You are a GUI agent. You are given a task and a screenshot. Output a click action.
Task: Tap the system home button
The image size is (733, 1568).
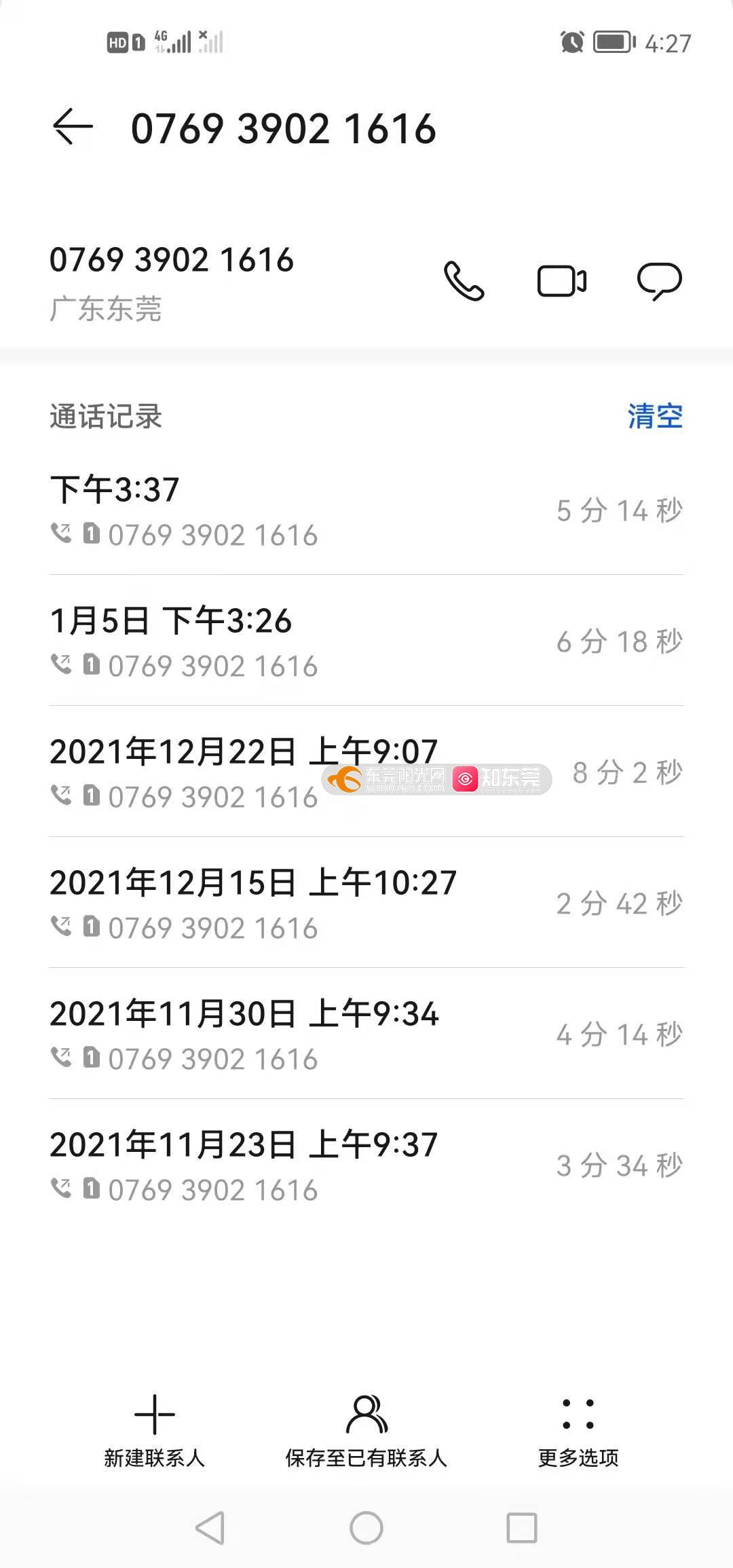click(x=366, y=1529)
